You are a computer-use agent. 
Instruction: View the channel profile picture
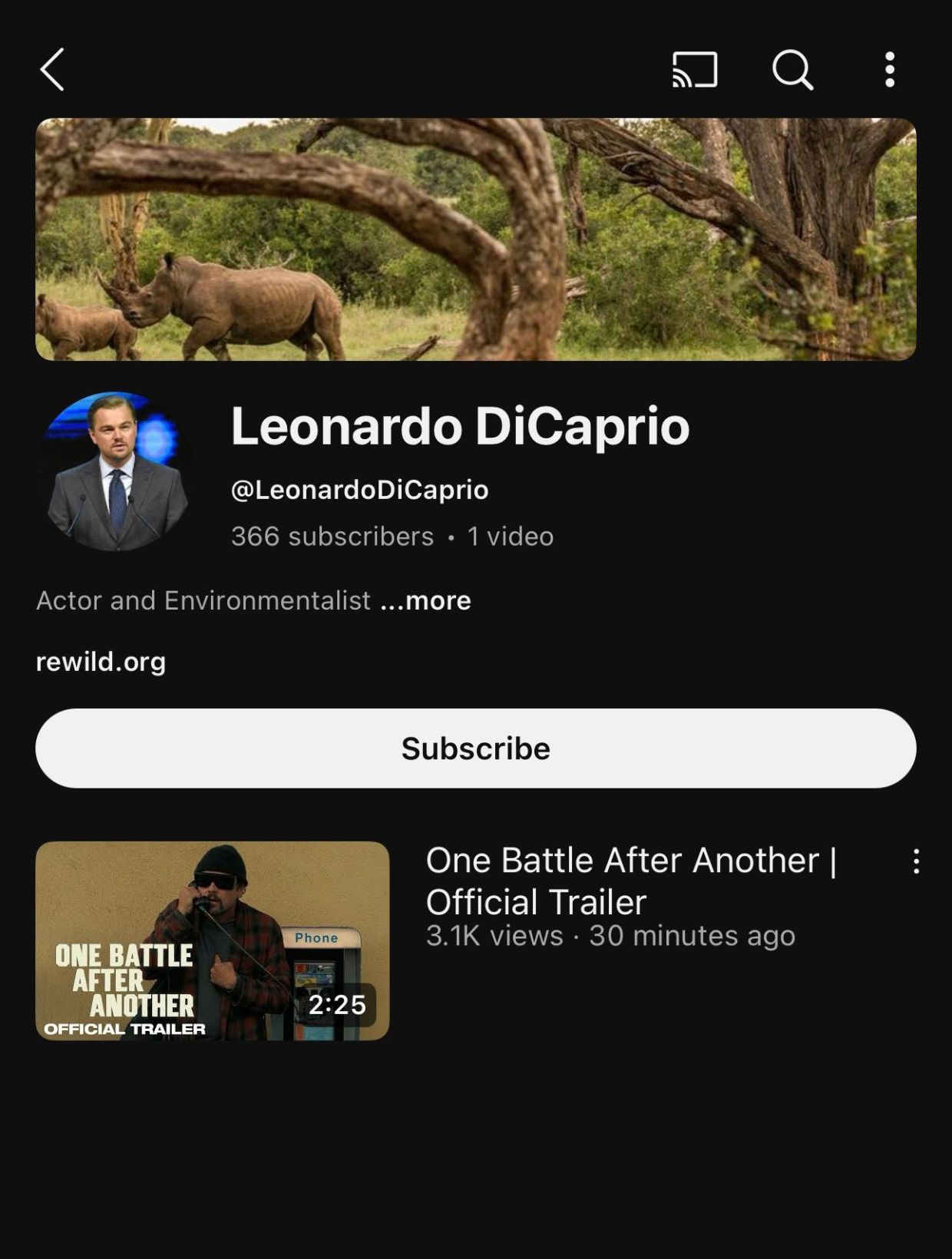tap(115, 471)
